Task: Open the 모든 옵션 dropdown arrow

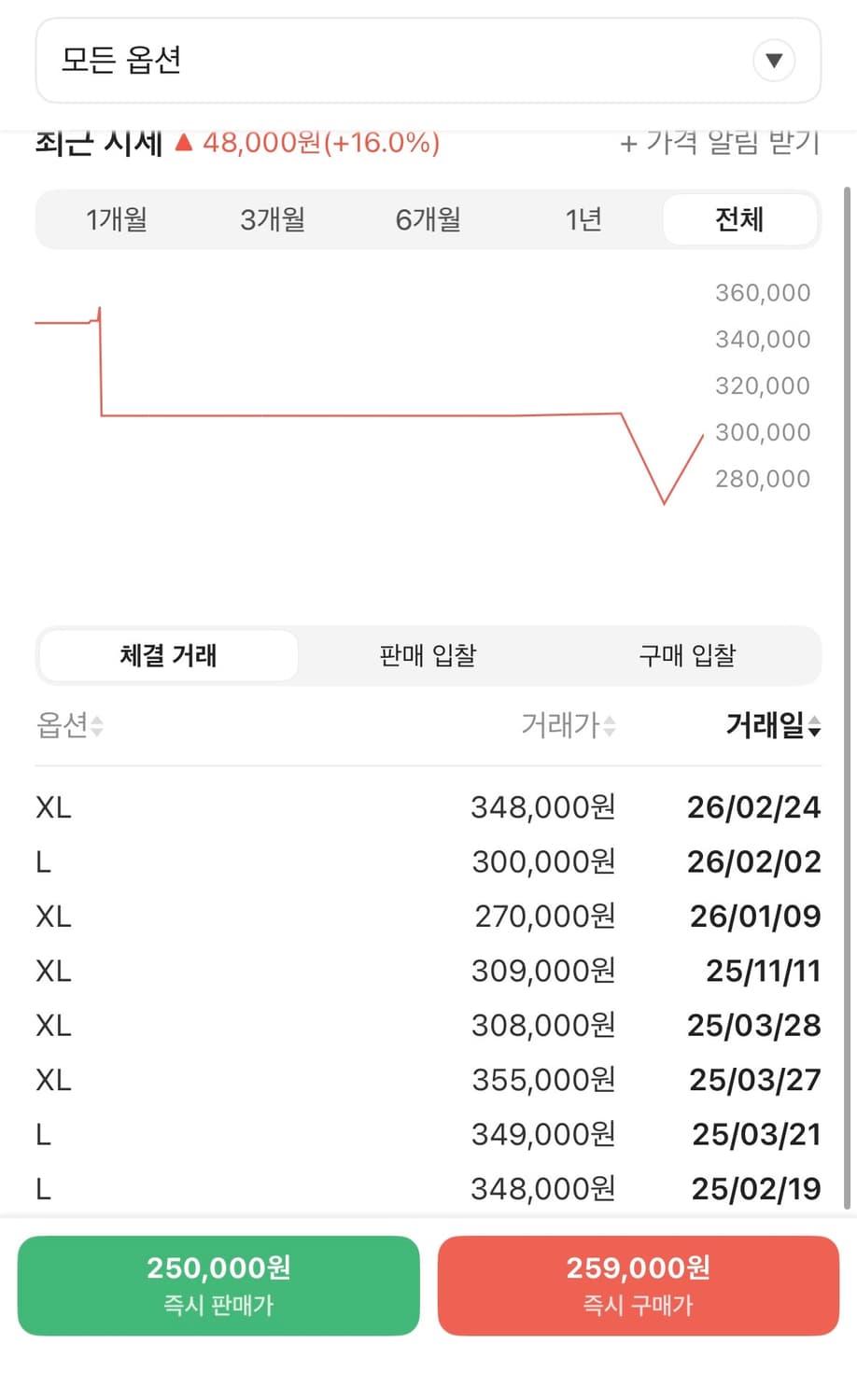Action: 774,60
